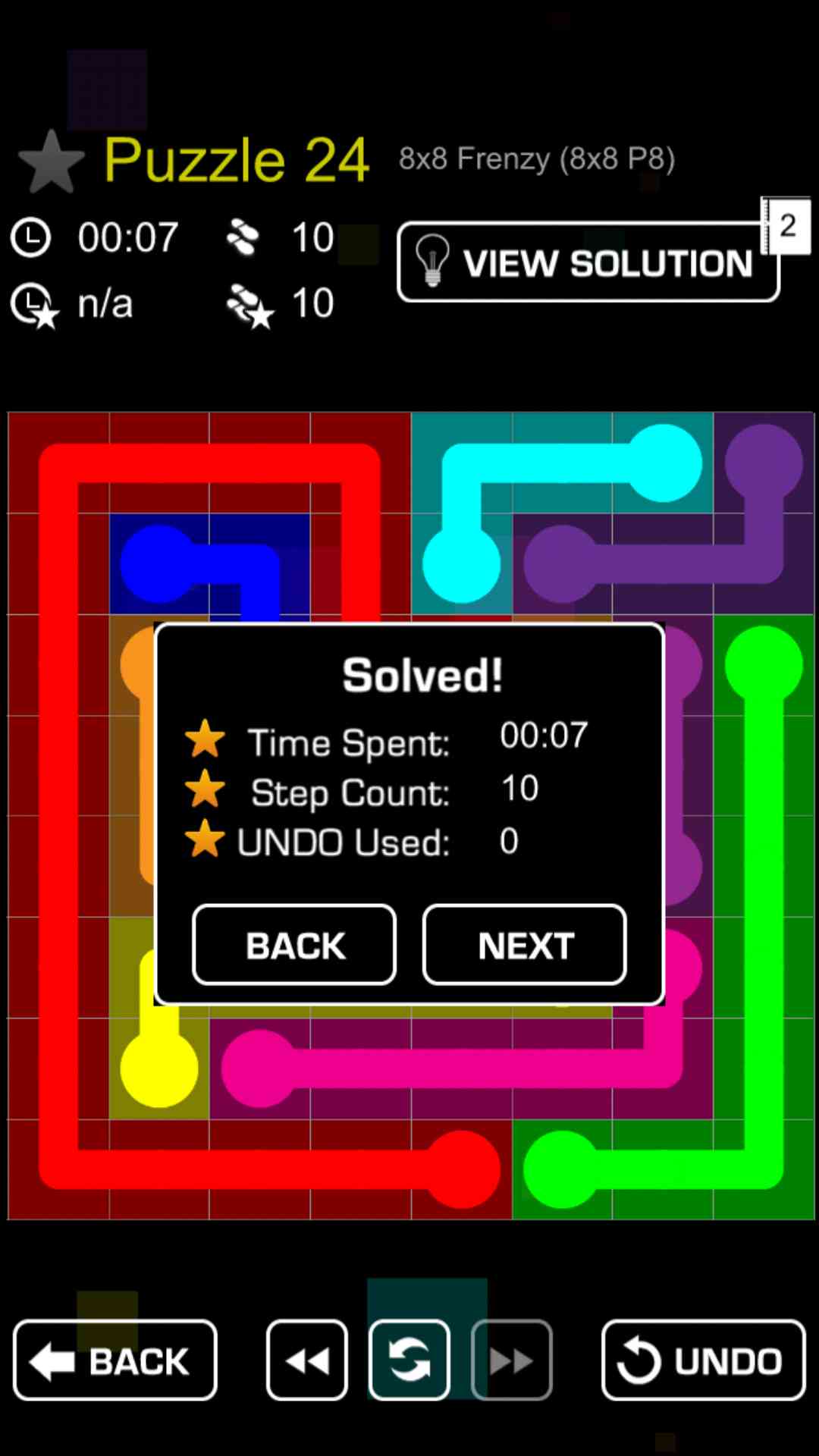Rewind to the previous puzzle

[x=307, y=1360]
